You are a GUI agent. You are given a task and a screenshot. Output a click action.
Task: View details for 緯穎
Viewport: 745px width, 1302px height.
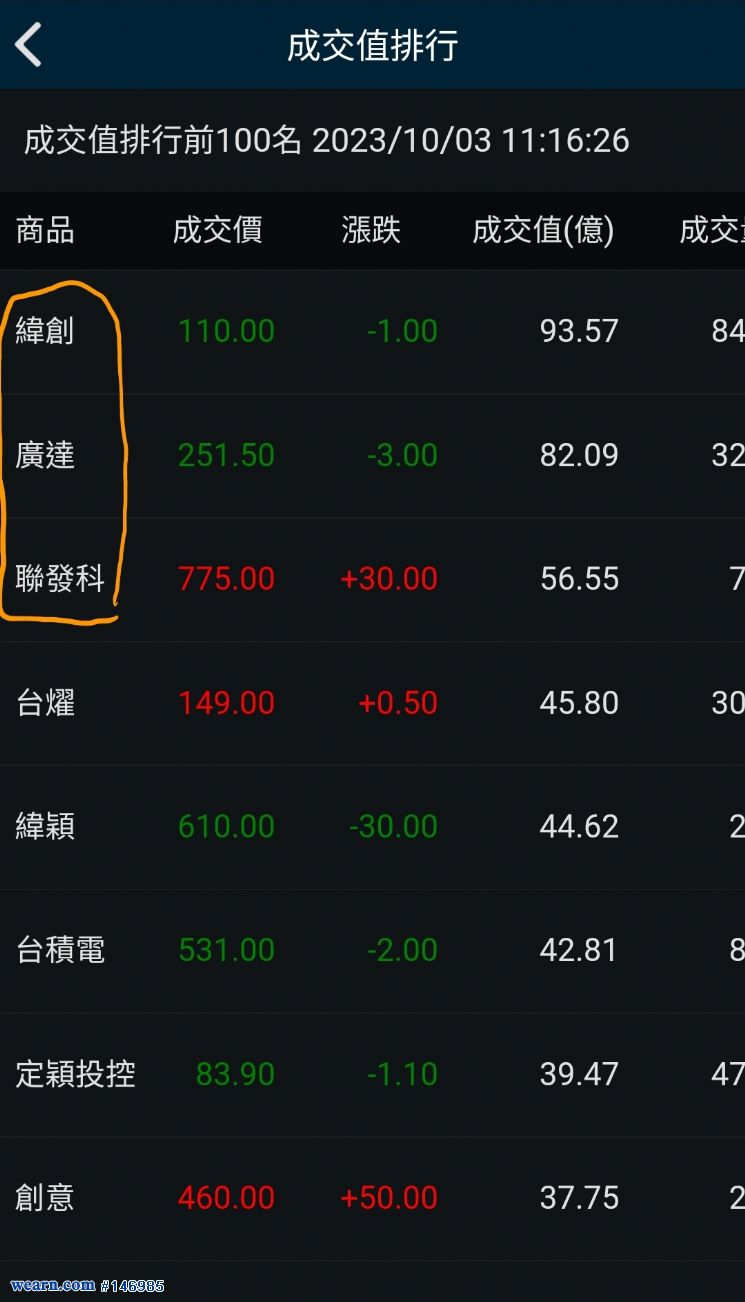click(x=372, y=828)
